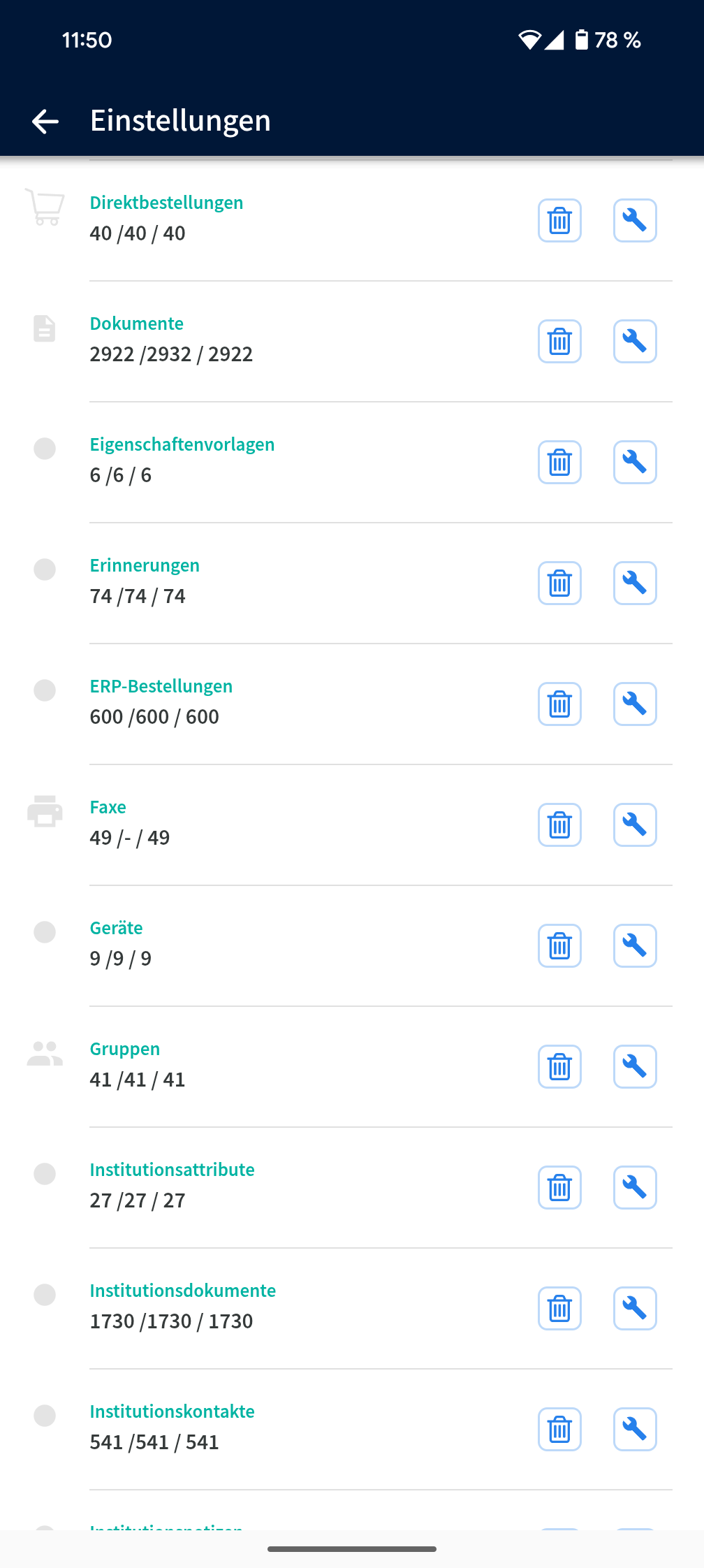Tap the wrench beside Erinnerungen
The image size is (704, 1568).
635,583
